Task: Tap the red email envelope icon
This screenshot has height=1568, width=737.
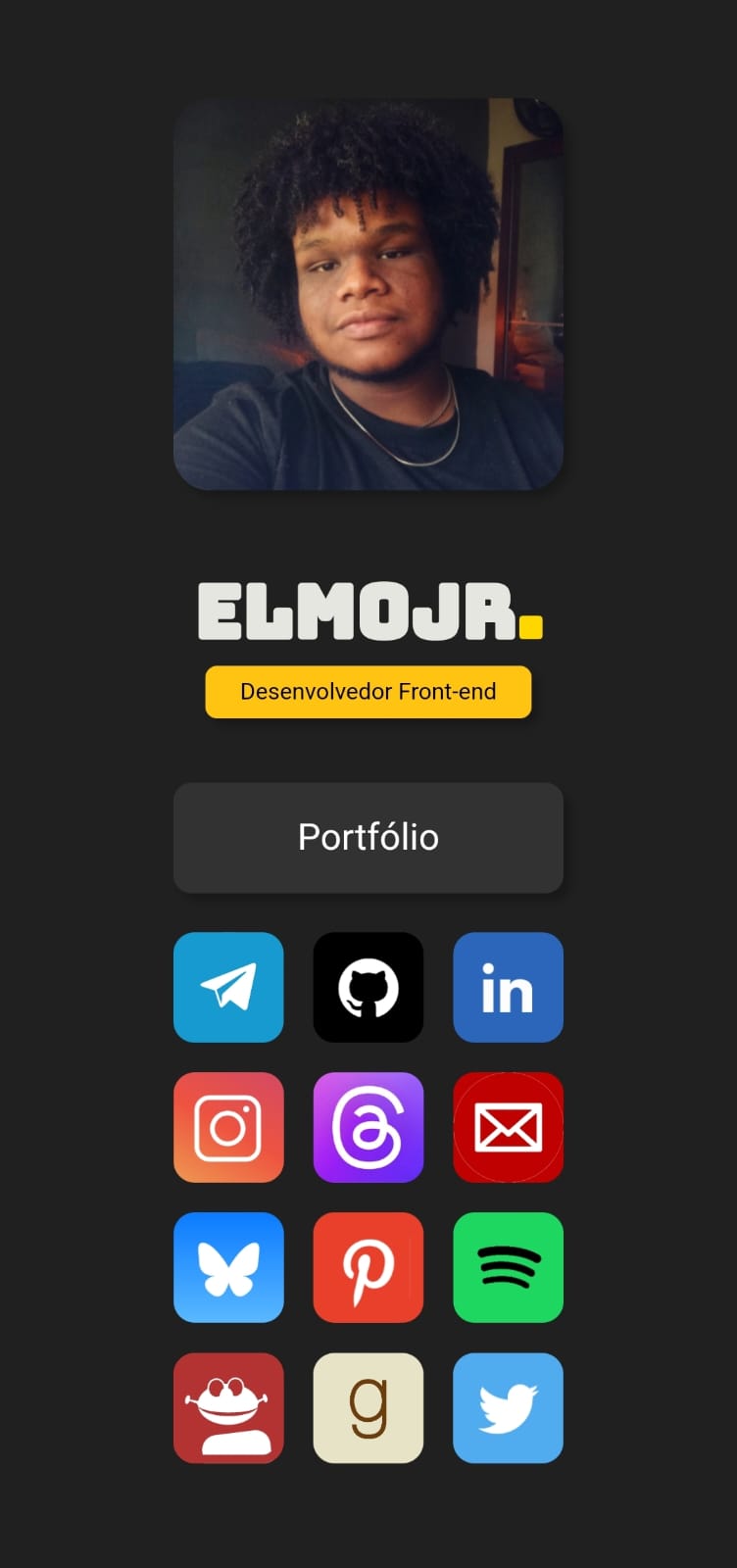Action: click(x=508, y=1127)
